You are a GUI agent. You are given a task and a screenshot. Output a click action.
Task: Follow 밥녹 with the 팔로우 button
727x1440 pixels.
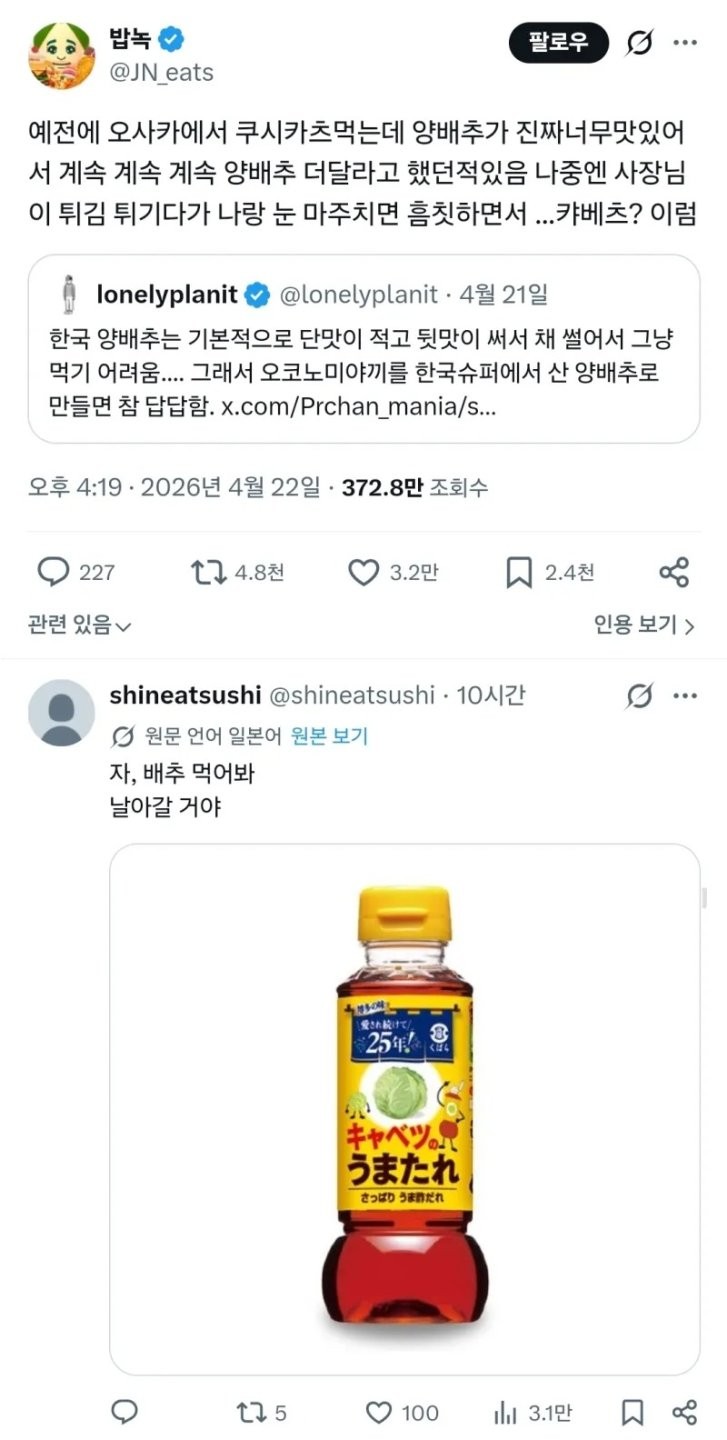click(x=558, y=43)
